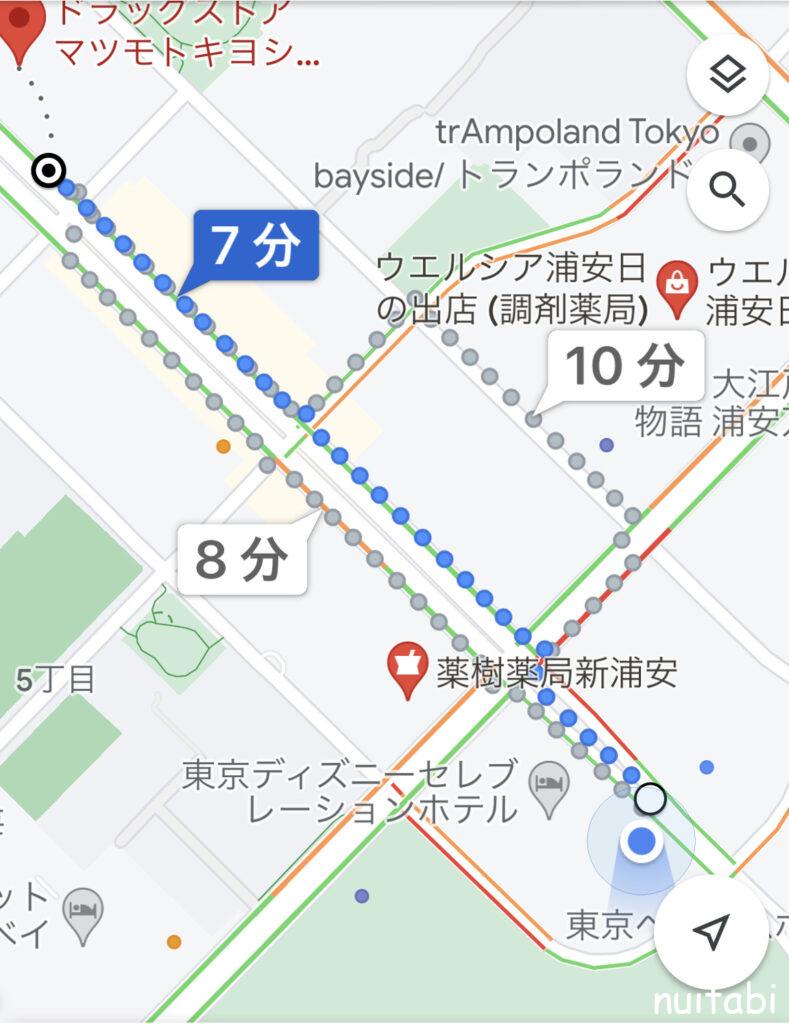789x1024 pixels.
Task: Re-center map on current location
Action: tap(711, 932)
